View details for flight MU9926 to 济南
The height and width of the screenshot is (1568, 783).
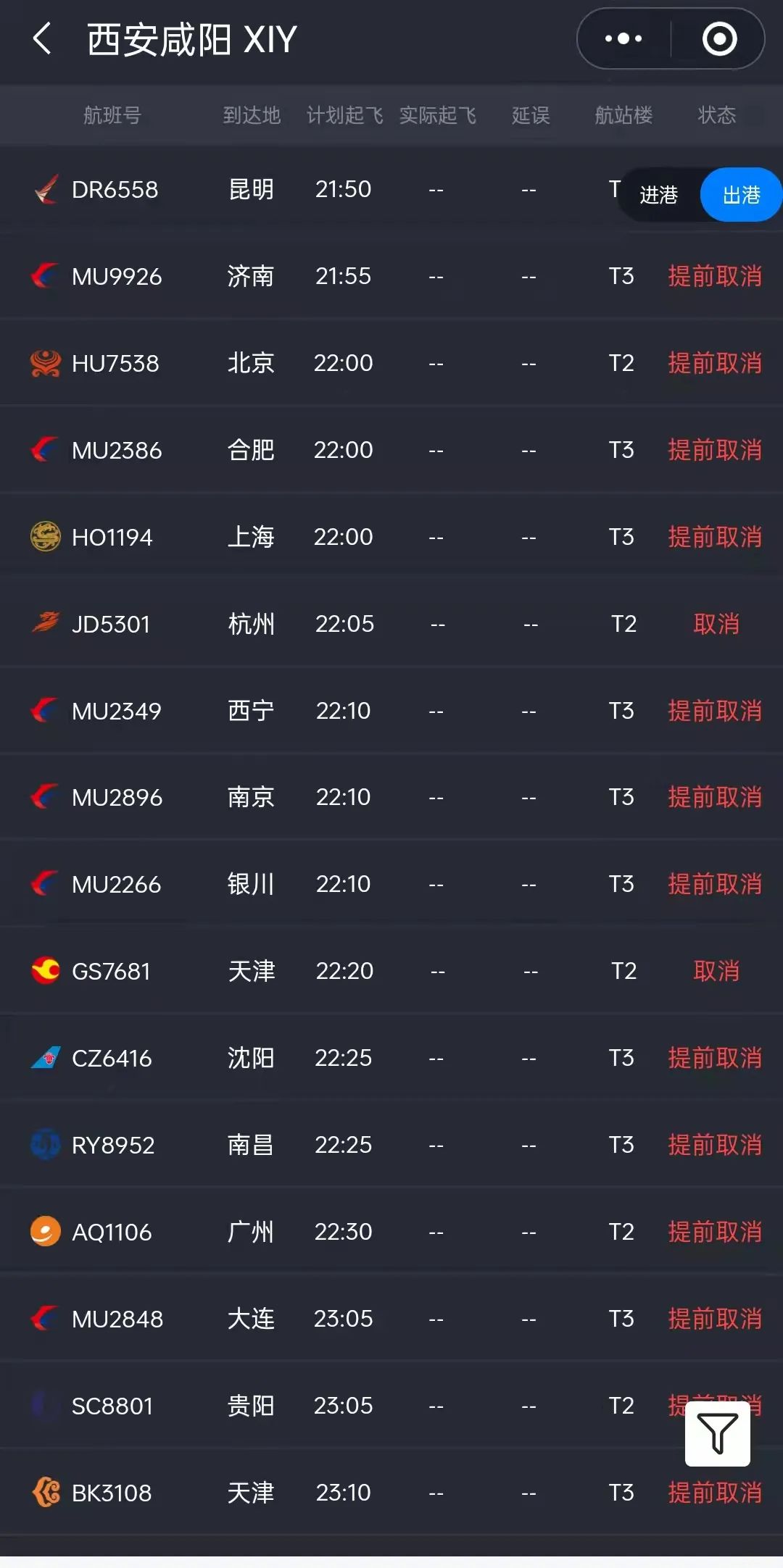pyautogui.click(x=391, y=276)
